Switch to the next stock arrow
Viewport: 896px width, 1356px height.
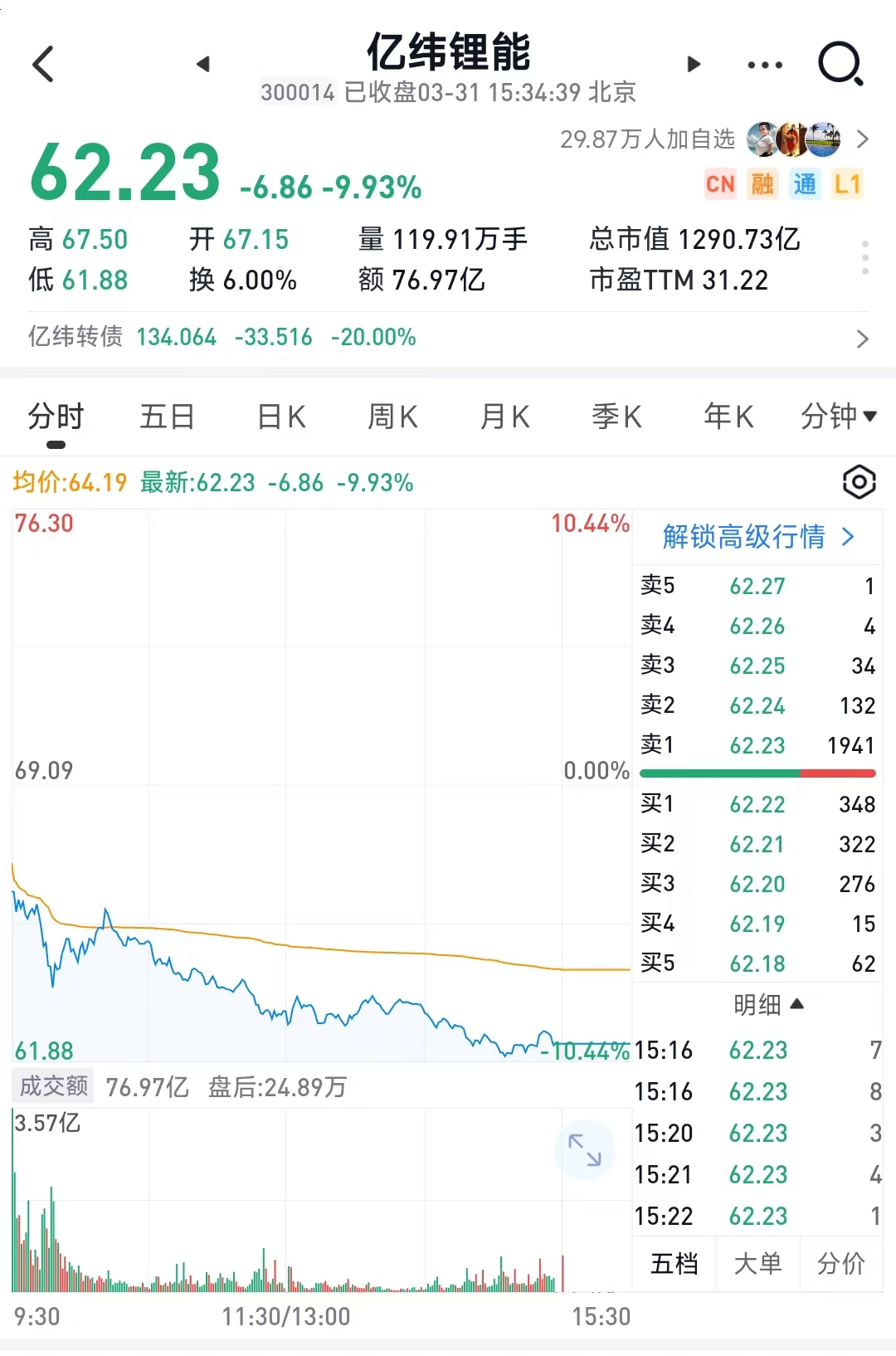694,64
